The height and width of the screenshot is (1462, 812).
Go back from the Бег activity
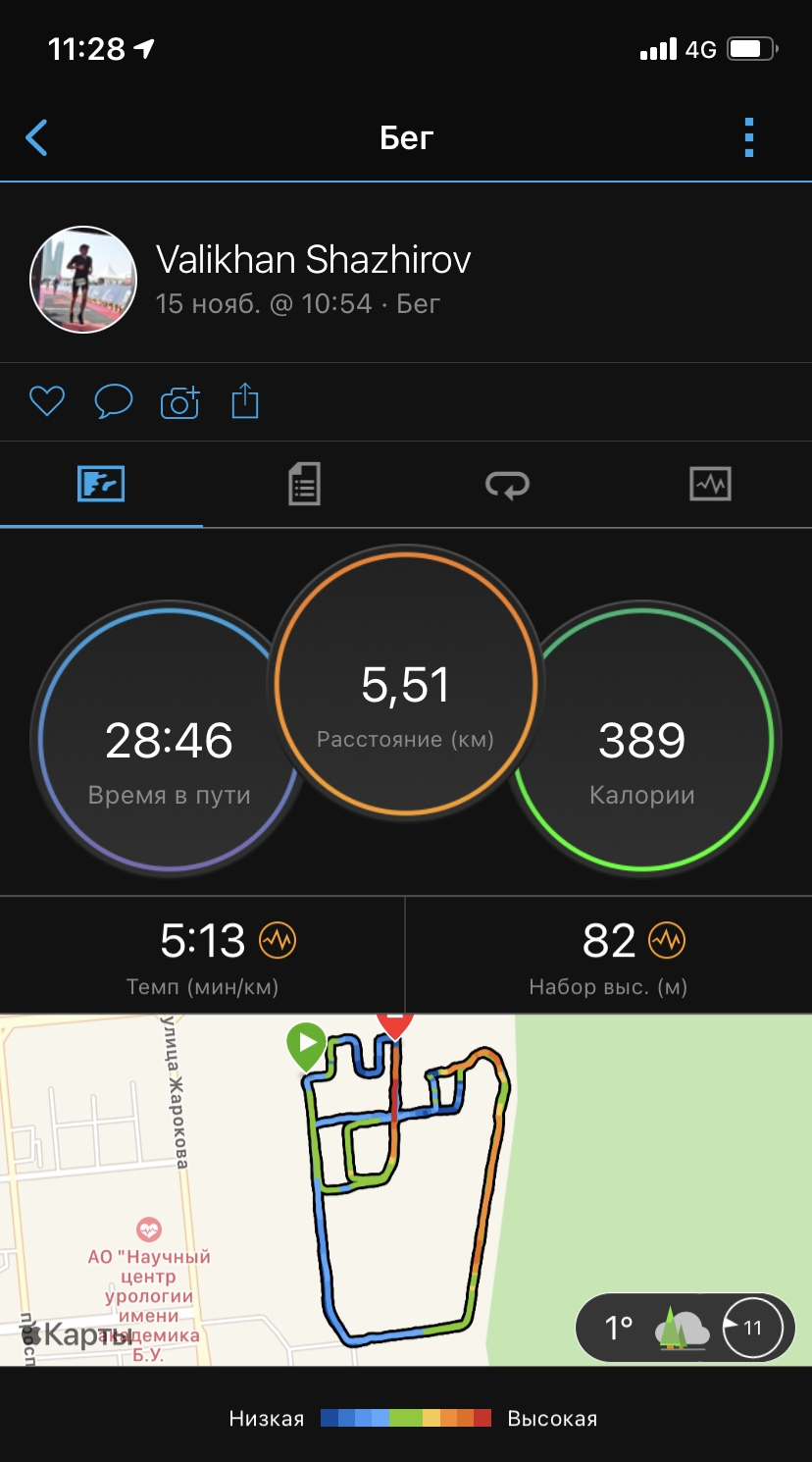tap(37, 138)
